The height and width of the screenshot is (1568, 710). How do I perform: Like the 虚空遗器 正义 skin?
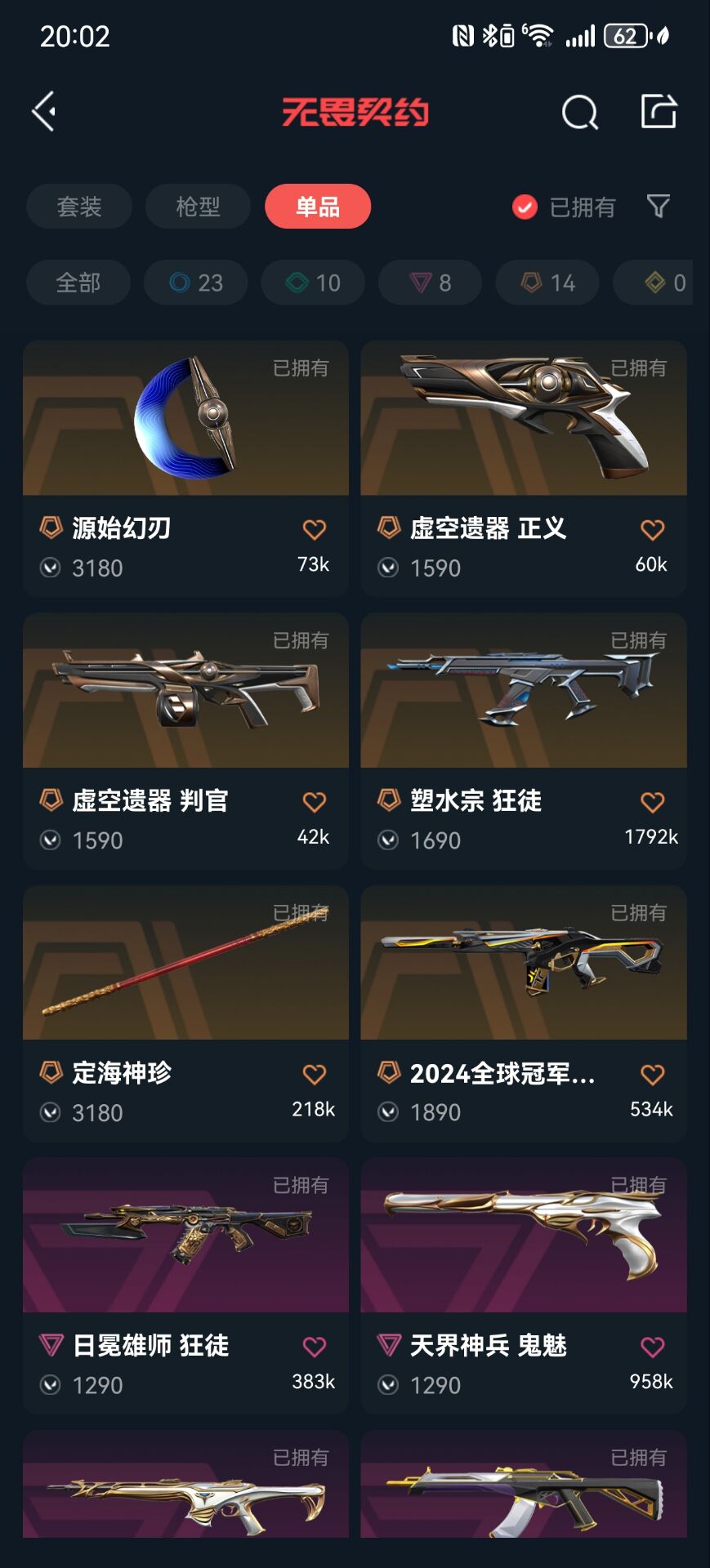click(x=652, y=530)
